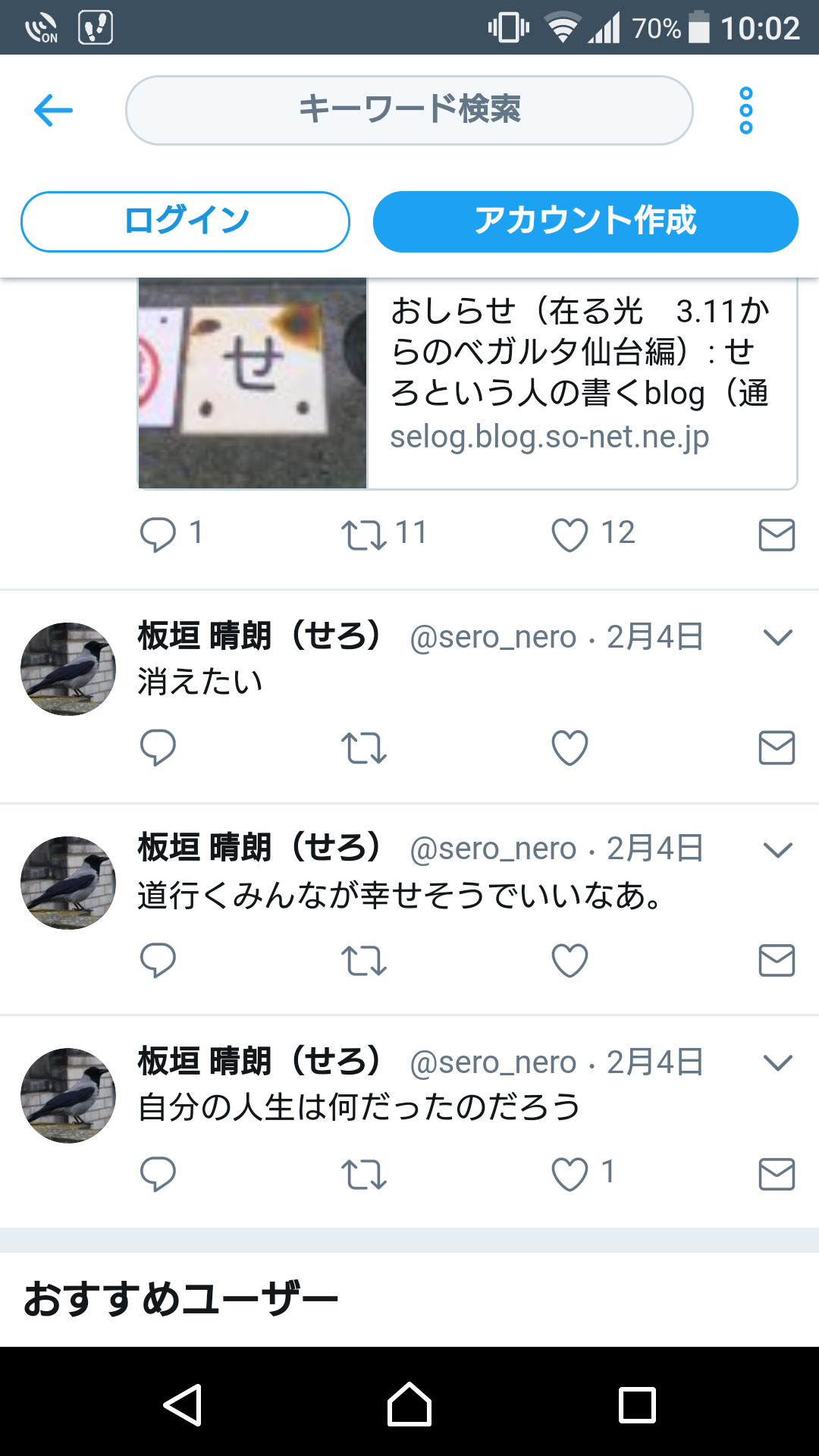Retweet the 道行くみんなが幸せそうでいいなあ tweet
Image resolution: width=819 pixels, height=1456 pixels.
pyautogui.click(x=364, y=961)
